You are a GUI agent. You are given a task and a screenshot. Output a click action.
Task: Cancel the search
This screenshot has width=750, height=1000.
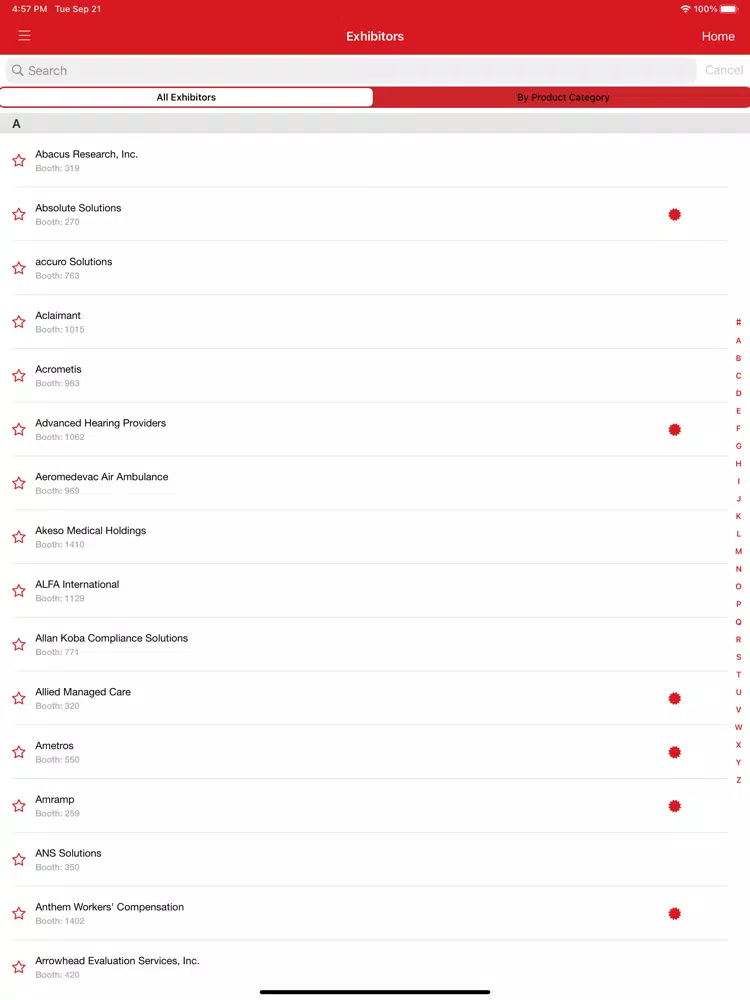click(723, 70)
